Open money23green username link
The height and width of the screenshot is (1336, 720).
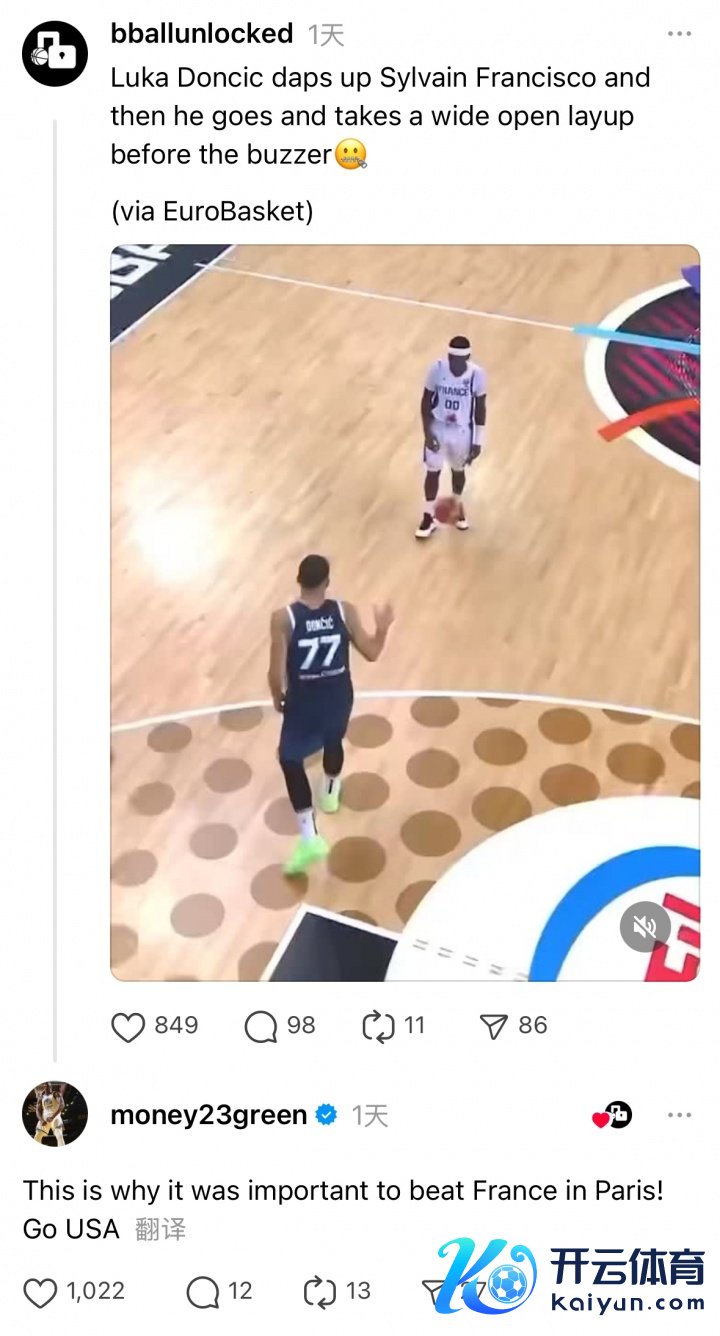(208, 1115)
